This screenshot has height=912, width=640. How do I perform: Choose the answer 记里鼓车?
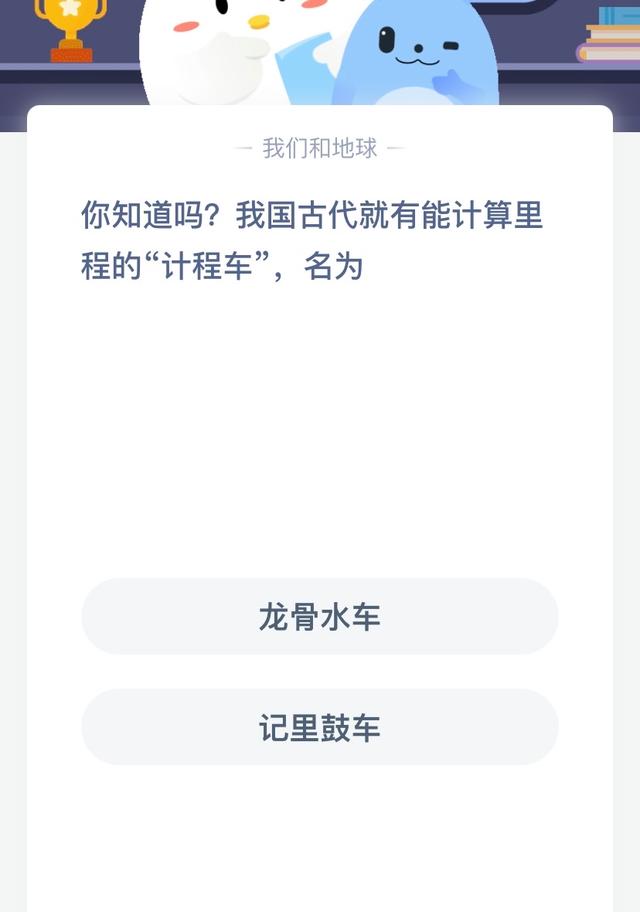[x=320, y=728]
